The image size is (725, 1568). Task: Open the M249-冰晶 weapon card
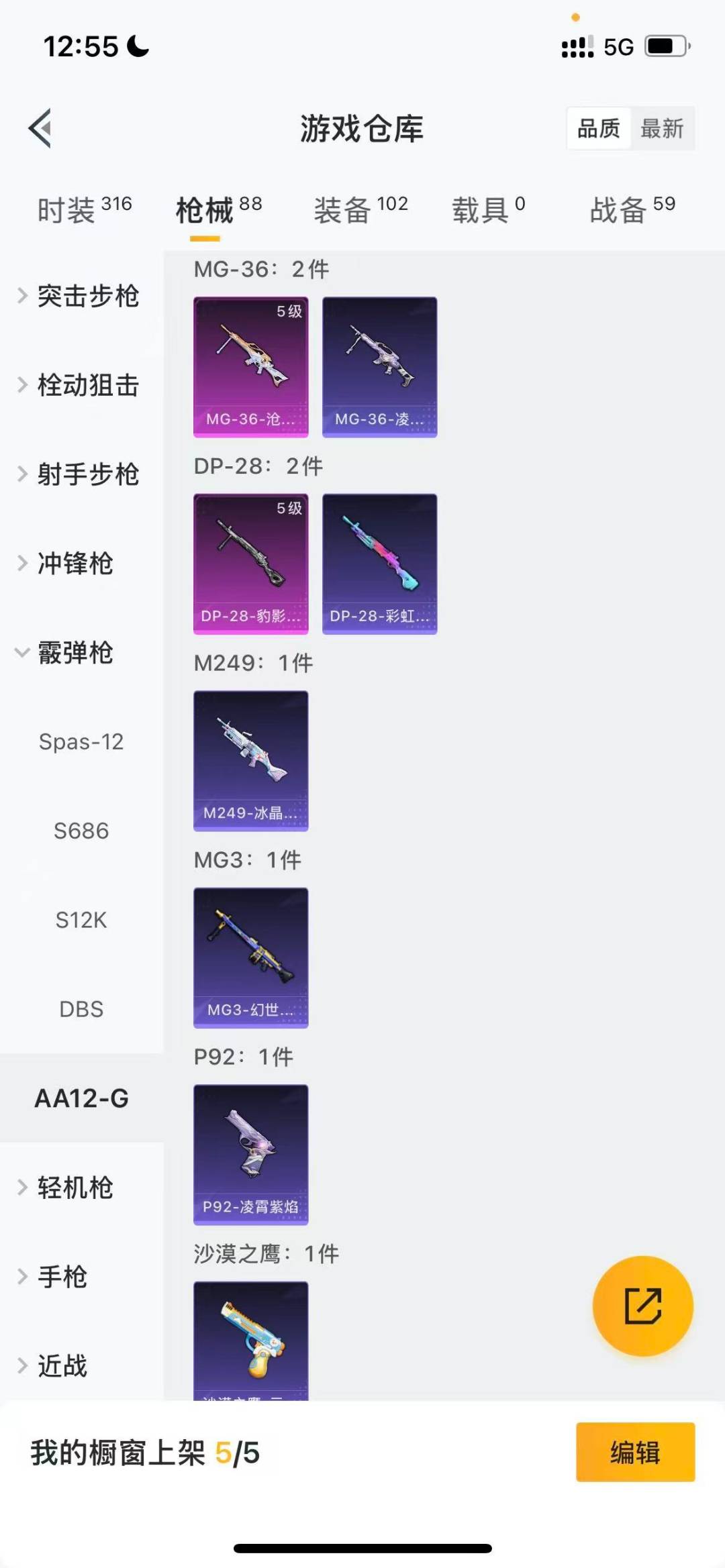[x=250, y=760]
